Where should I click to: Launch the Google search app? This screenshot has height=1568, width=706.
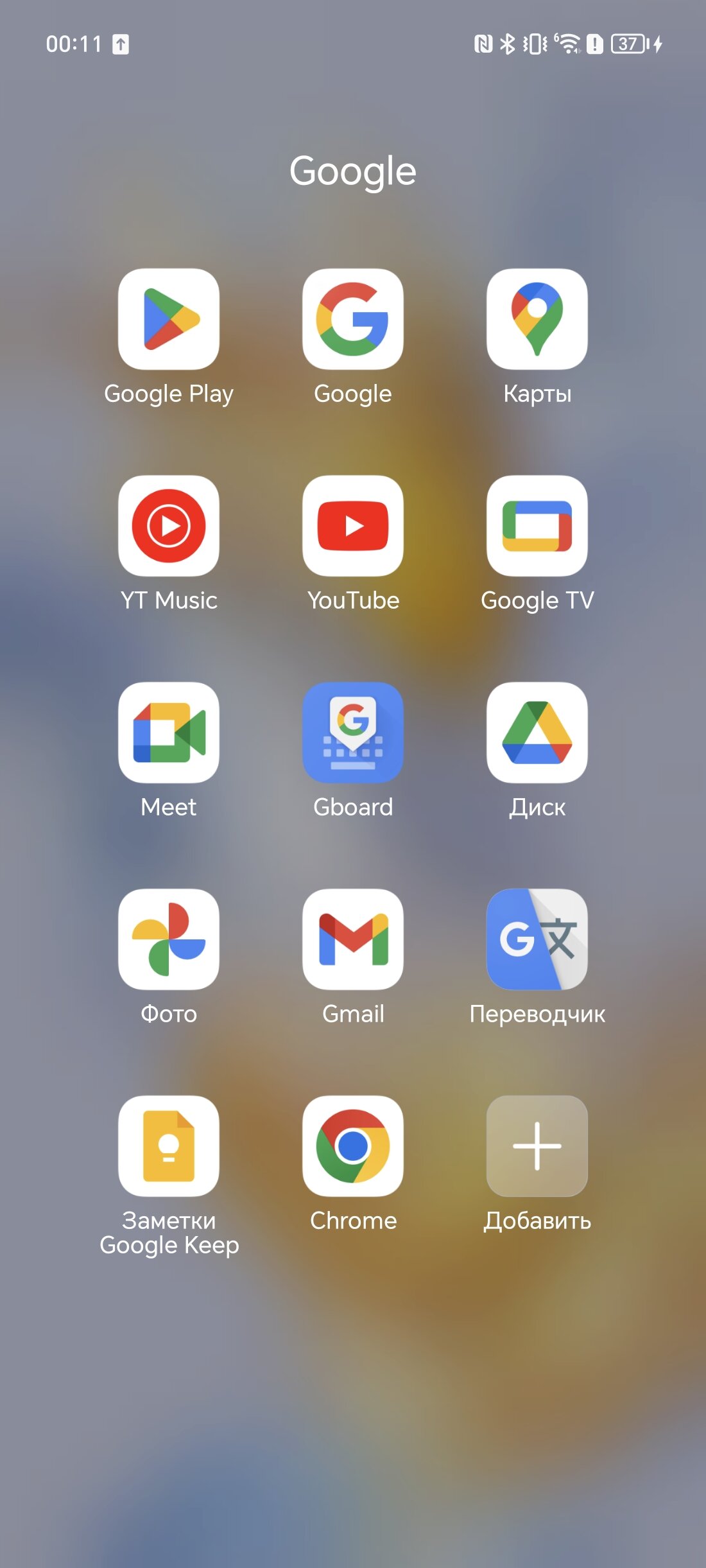tap(353, 319)
